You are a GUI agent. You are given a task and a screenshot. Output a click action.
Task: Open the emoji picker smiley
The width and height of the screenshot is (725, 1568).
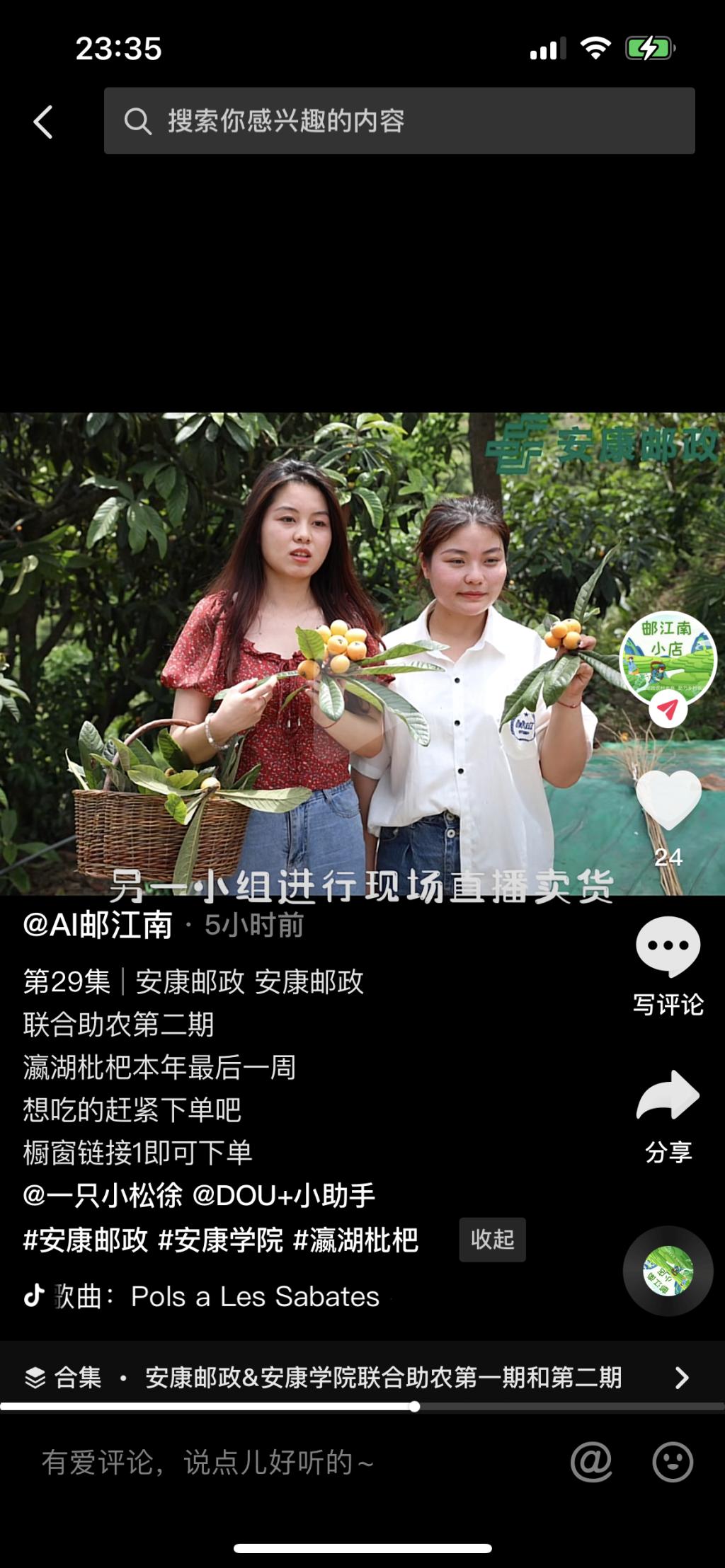point(672,1462)
